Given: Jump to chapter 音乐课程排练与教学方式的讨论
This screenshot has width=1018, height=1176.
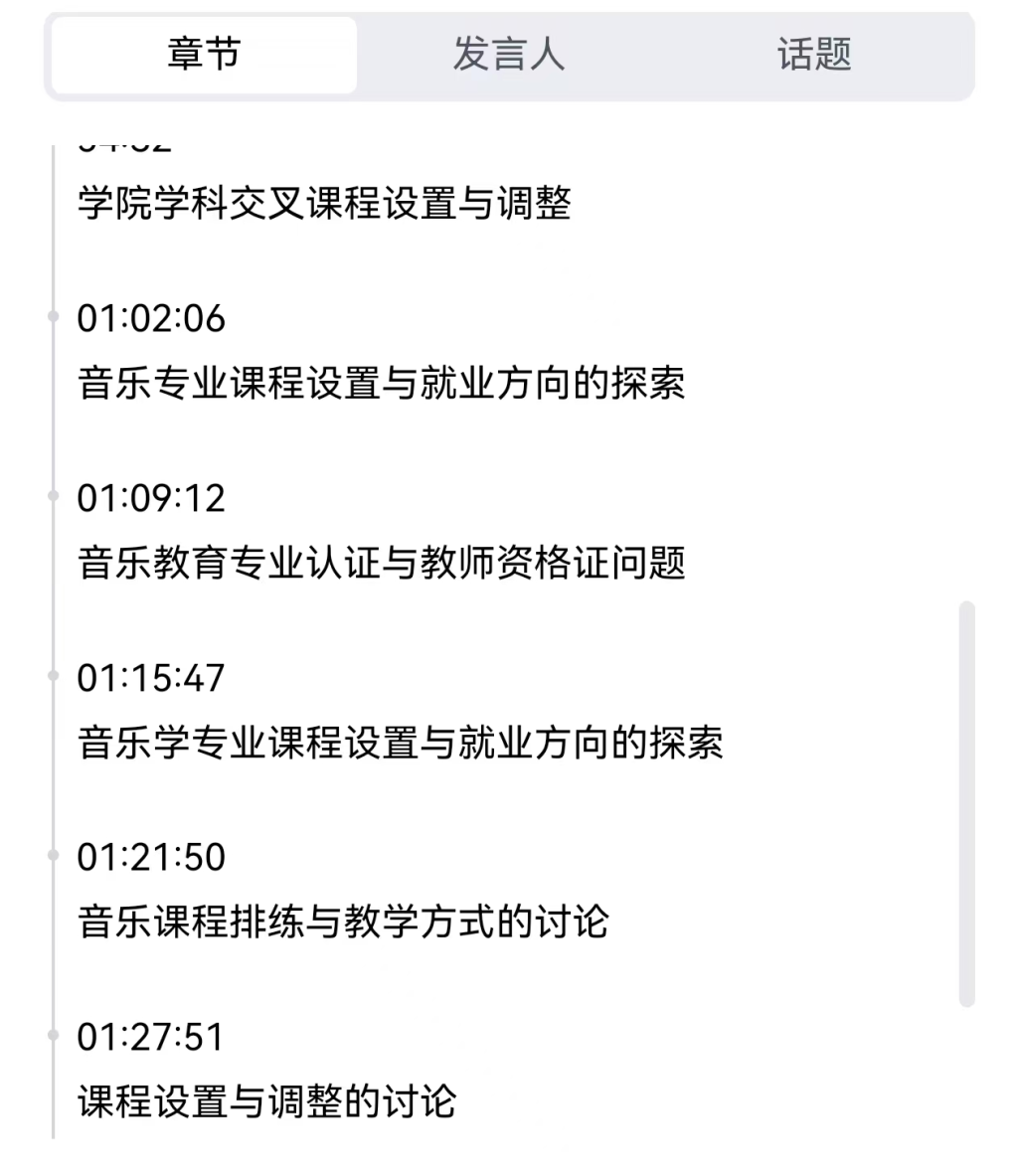Looking at the screenshot, I should point(343,922).
